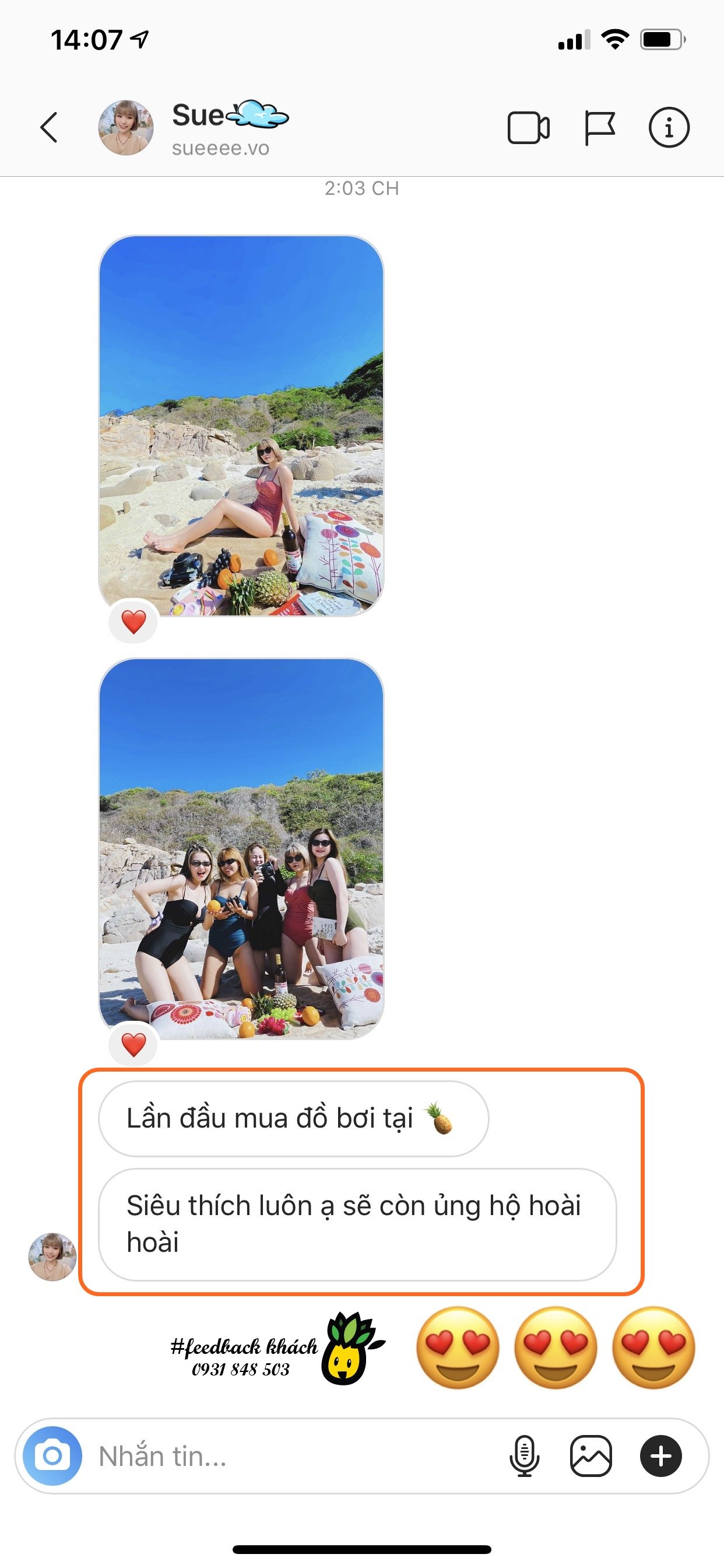This screenshot has height=1568, width=724.
Task: Open the conversation info details
Action: [x=669, y=128]
